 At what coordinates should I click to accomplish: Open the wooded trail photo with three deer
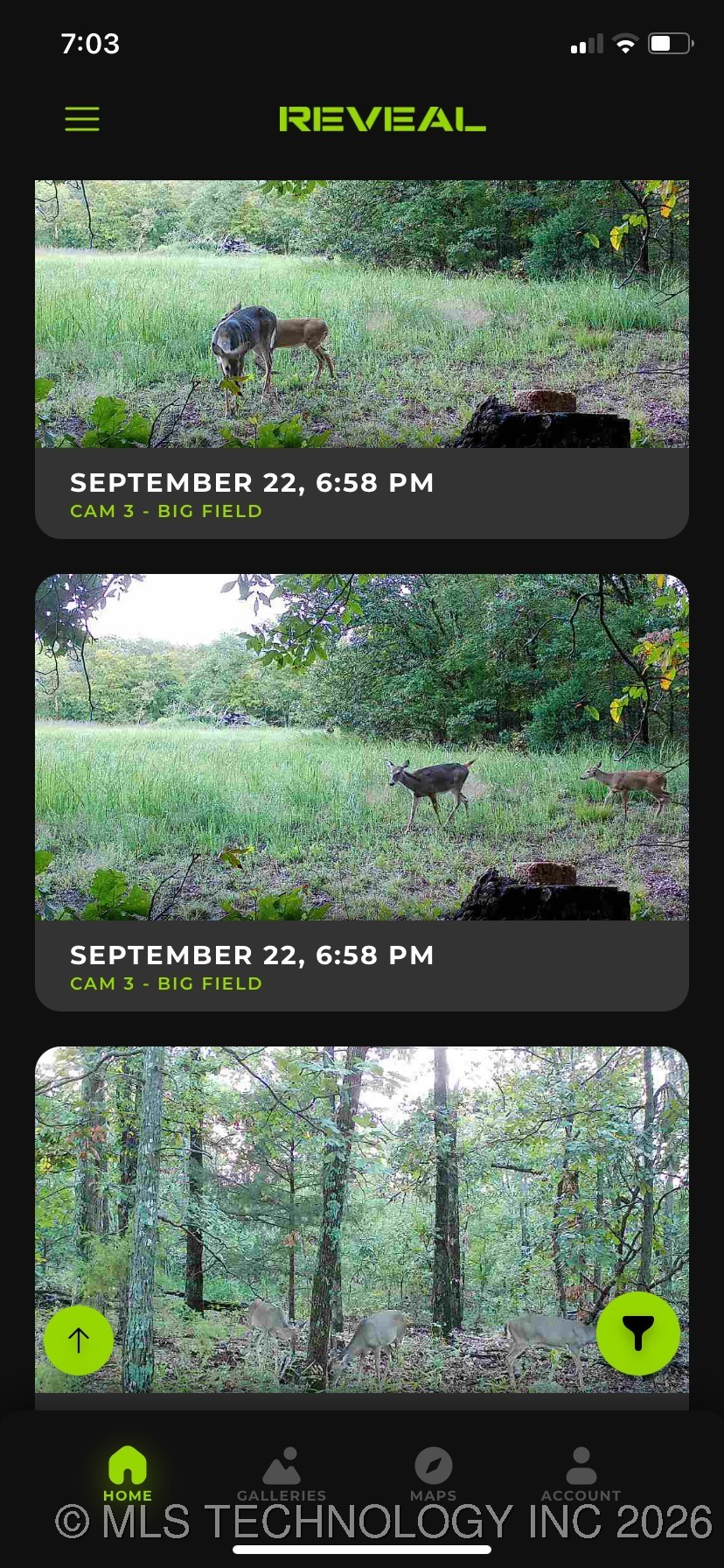click(x=362, y=1219)
